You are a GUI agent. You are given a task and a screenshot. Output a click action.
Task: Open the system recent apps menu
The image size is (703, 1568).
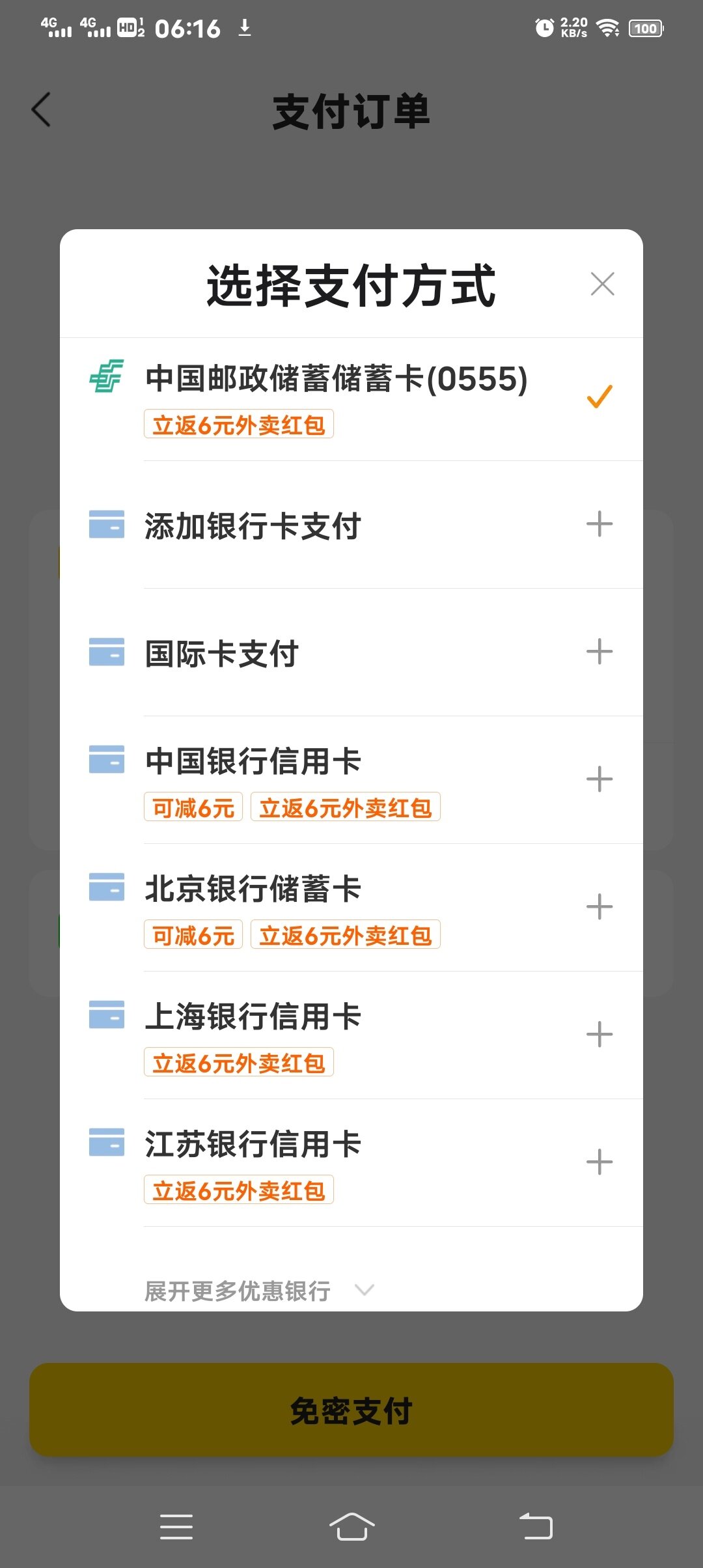176,1526
